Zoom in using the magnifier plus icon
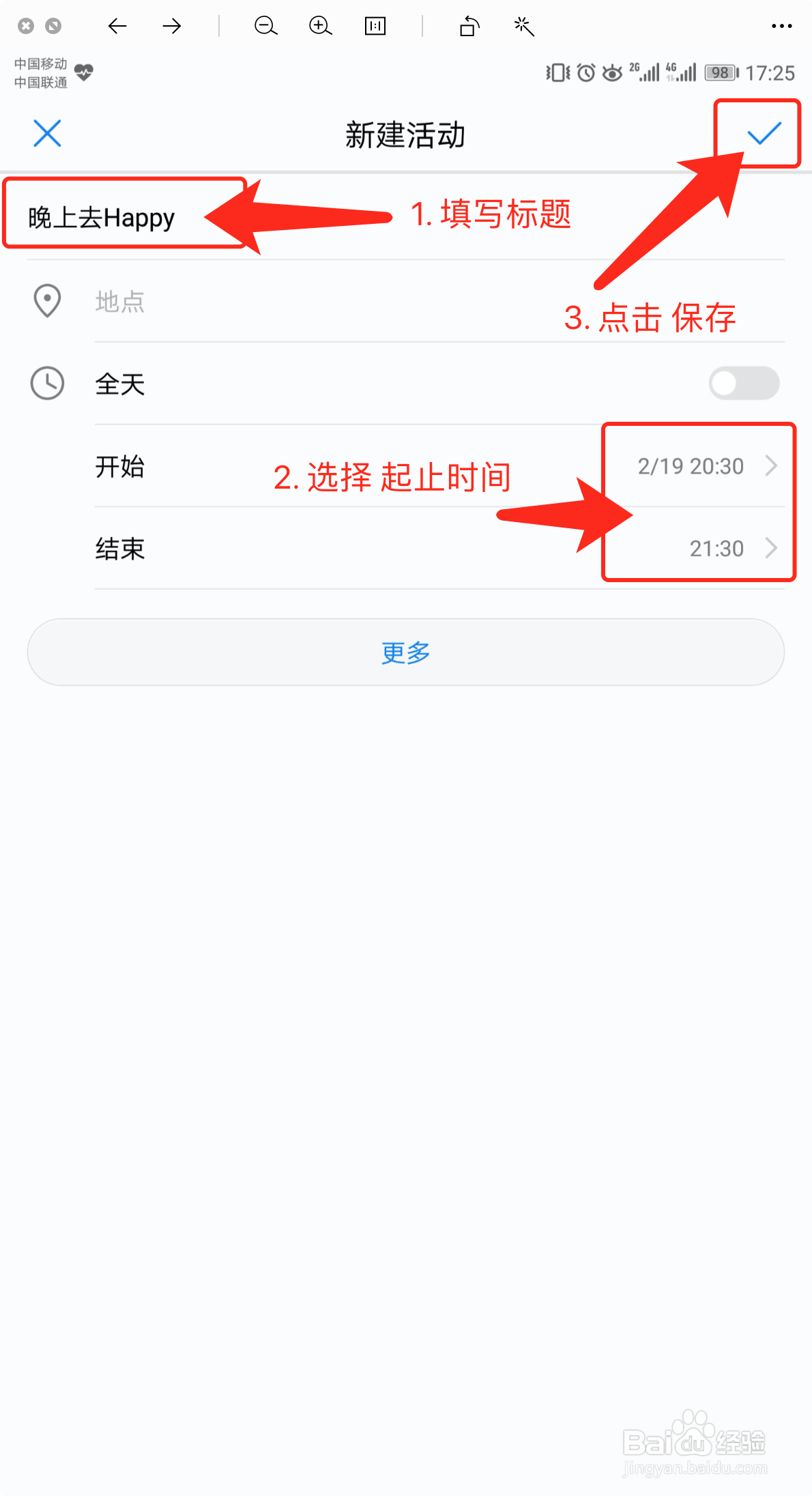Screen dimensions: 812x1496 pyautogui.click(x=320, y=27)
